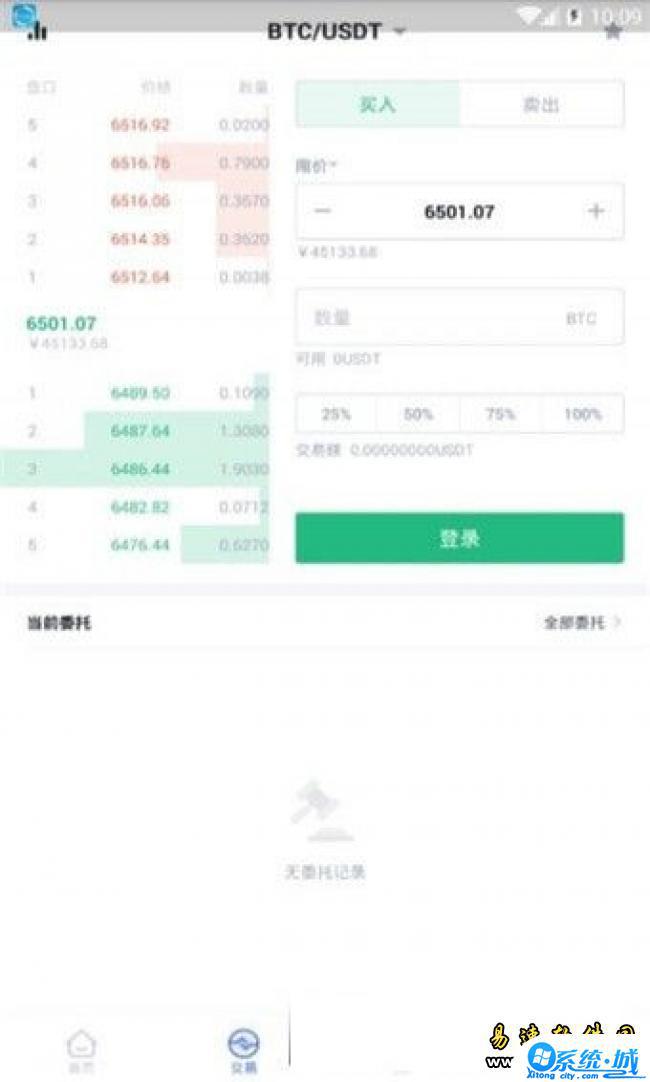Viewport: 650px width, 1082px height.
Task: Go to the home tab in bottom bar
Action: coord(81,1050)
